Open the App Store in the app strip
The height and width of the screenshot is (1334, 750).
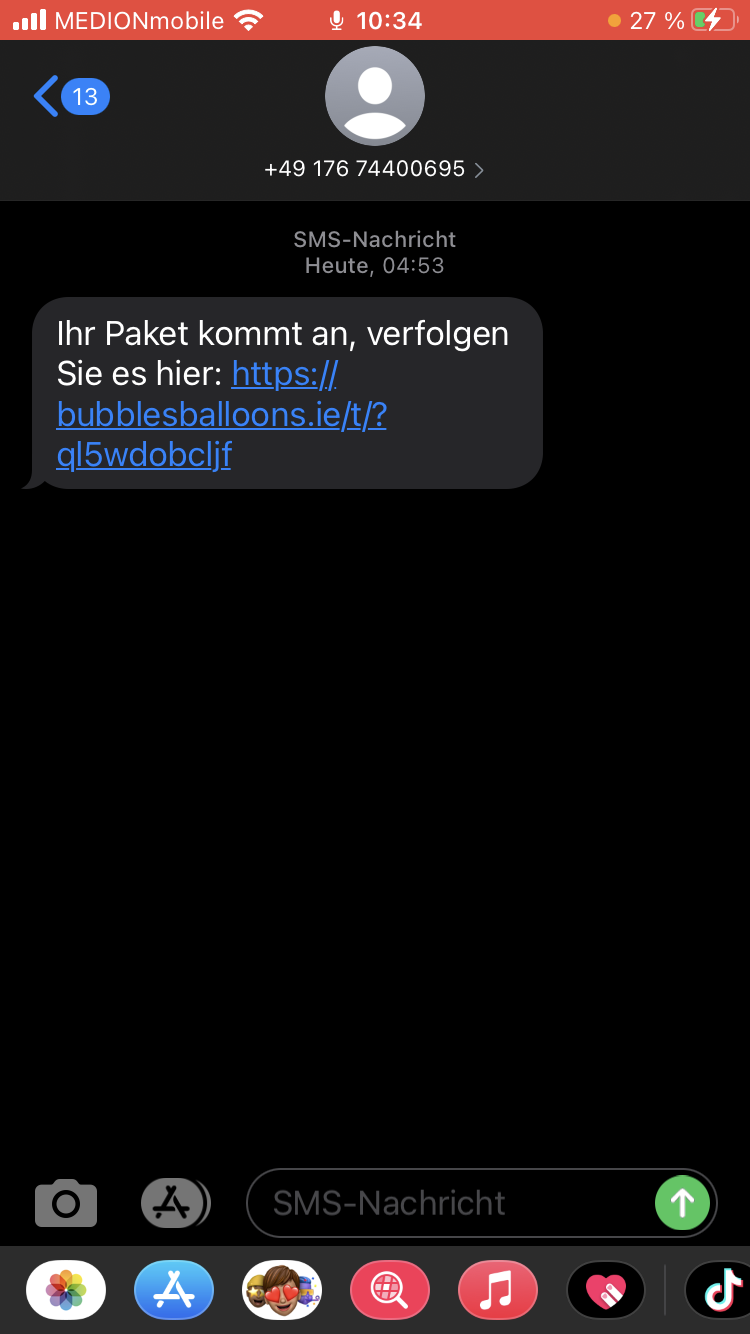click(174, 1290)
